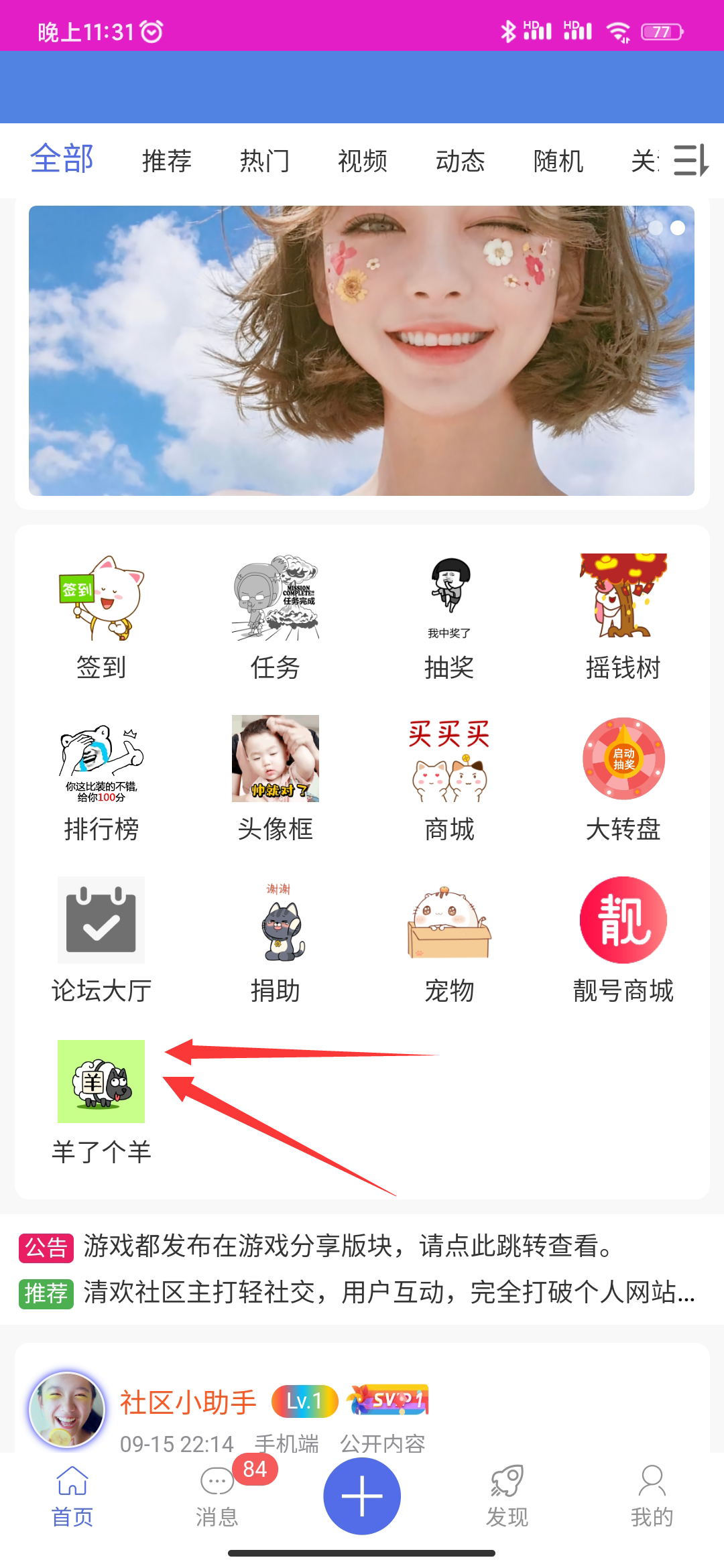724x1568 pixels.
Task: Create a new post with plus button
Action: coord(362,1496)
